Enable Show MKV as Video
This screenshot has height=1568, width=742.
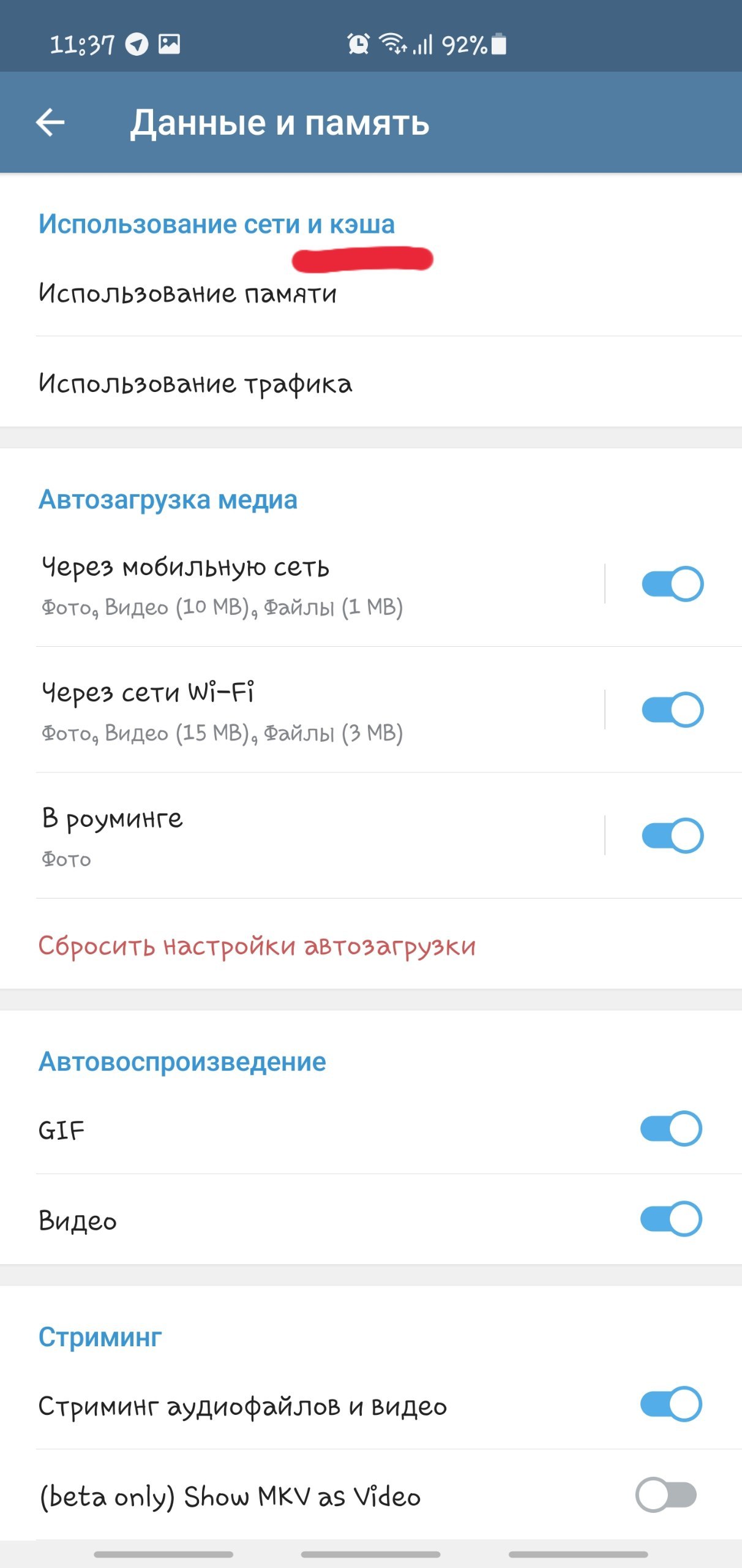tap(665, 1495)
